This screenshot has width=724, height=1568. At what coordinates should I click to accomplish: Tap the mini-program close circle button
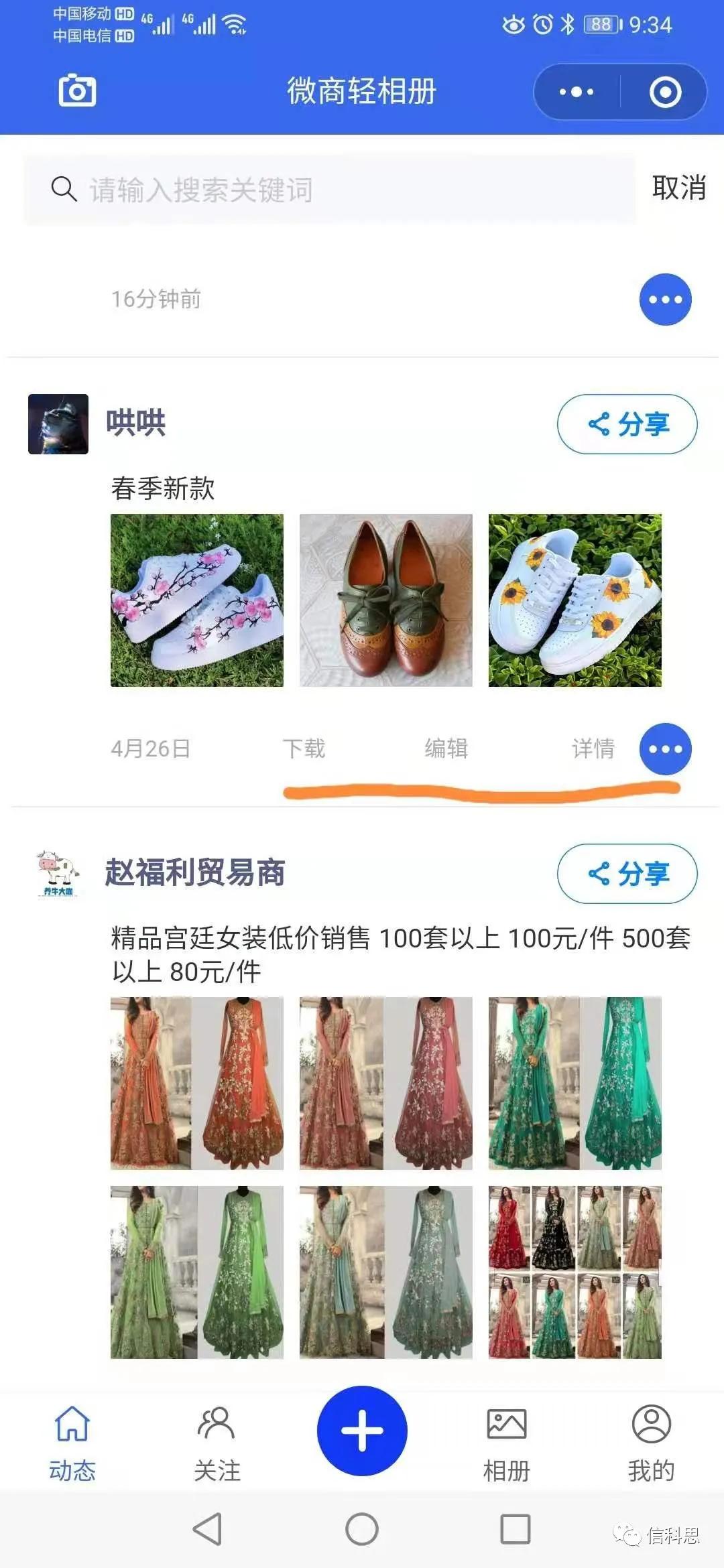point(662,92)
